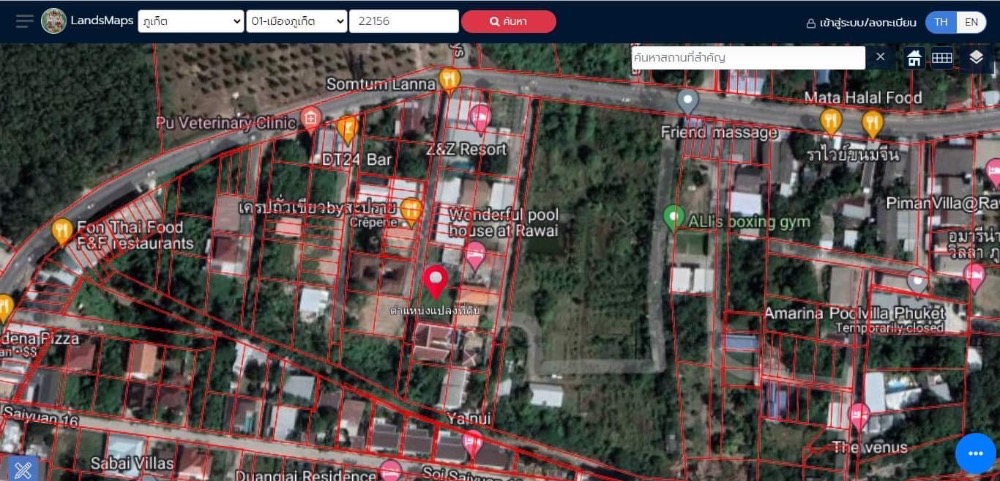This screenshot has height=481, width=1000.
Task: Select Somtum Lanna restaurant marker
Action: pos(449,79)
